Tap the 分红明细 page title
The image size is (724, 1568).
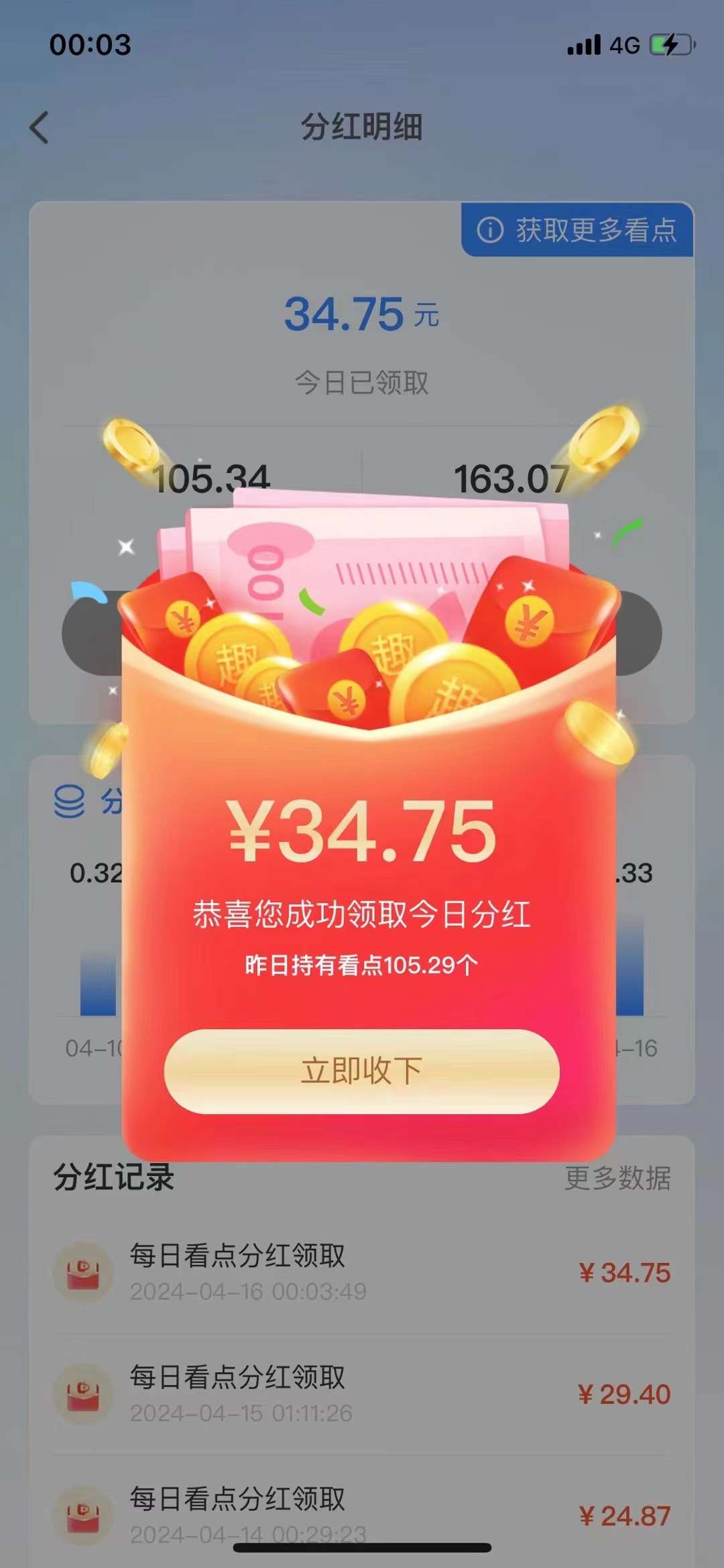(362, 124)
